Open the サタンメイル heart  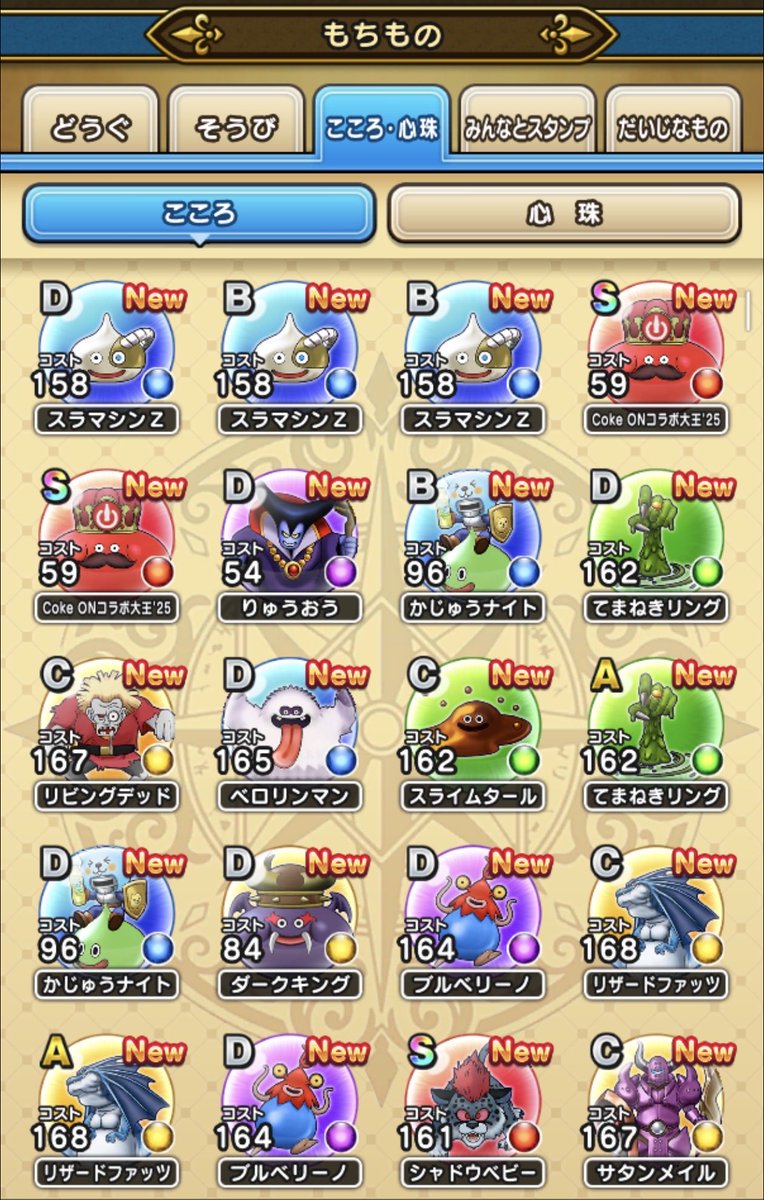pyautogui.click(x=657, y=1104)
